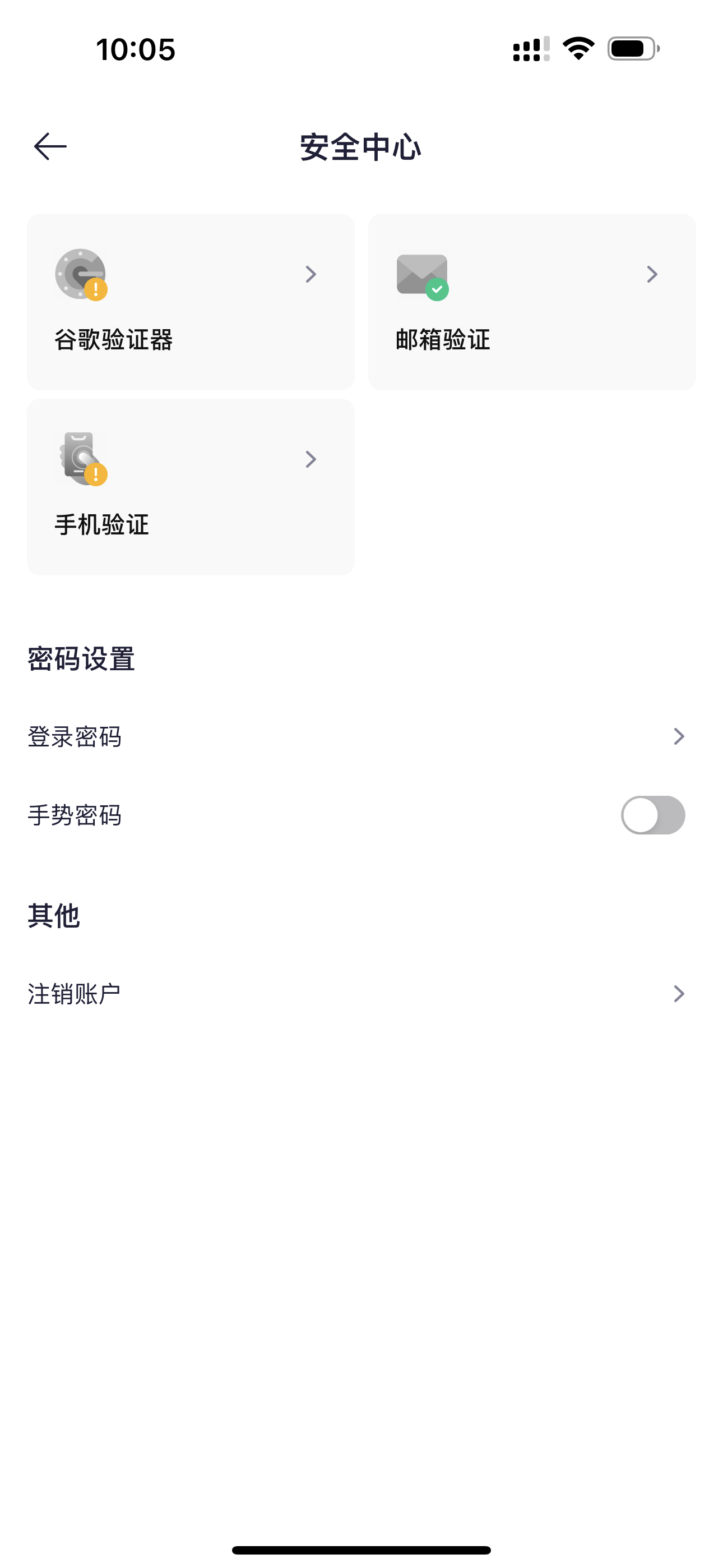723x1568 pixels.
Task: Open the 邮箱验证 card
Action: tap(531, 302)
